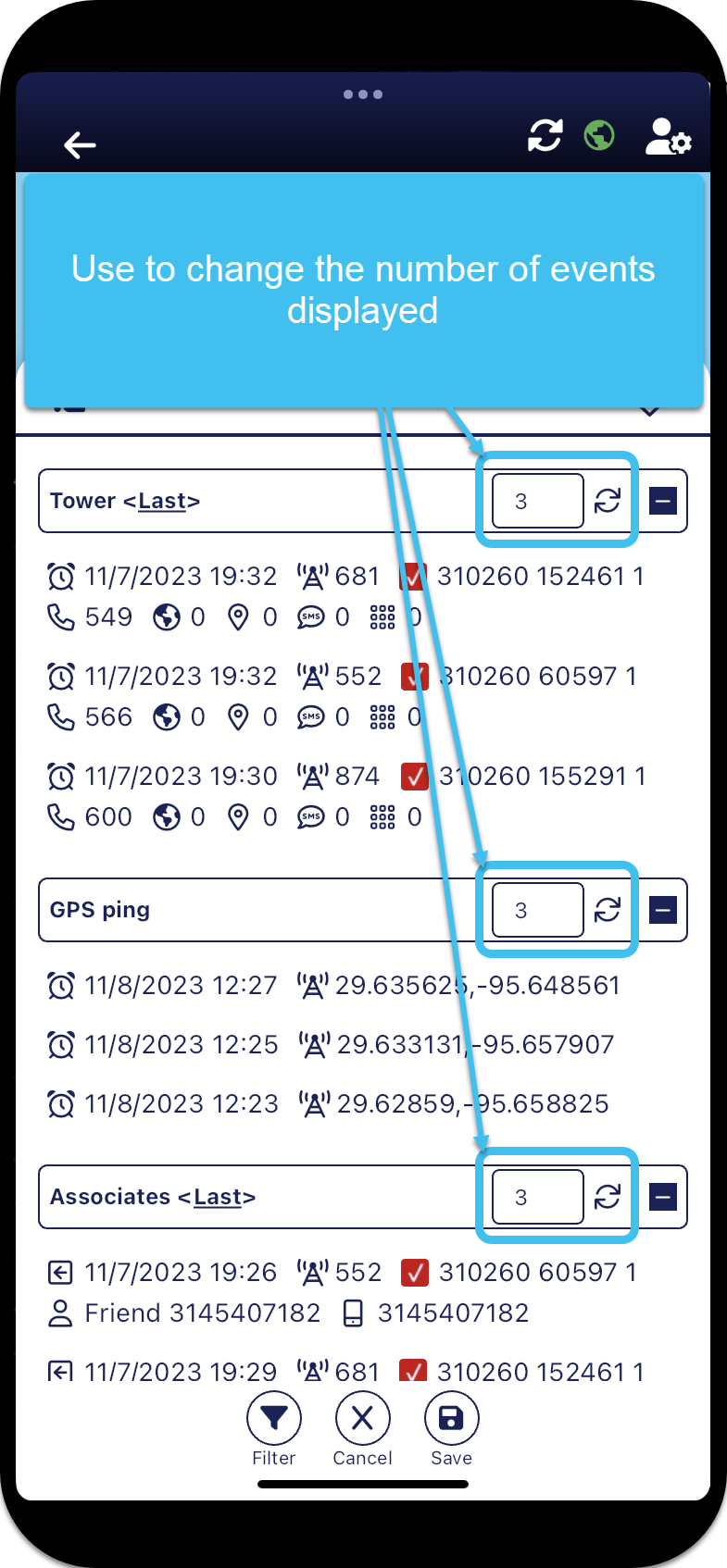The image size is (727, 1568).
Task: Collapse the Associates section
Action: coord(663,1197)
